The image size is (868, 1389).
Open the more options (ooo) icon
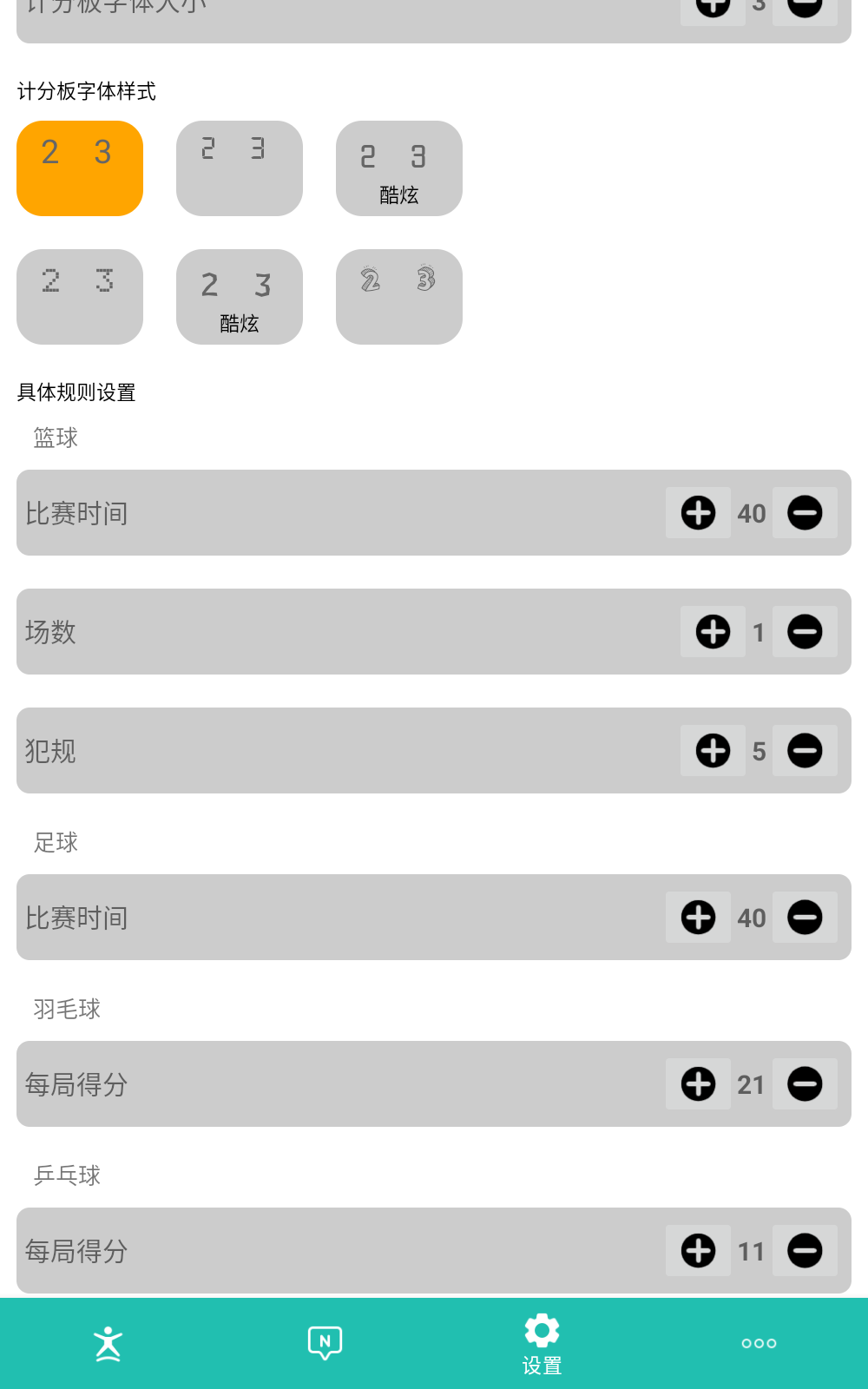[x=759, y=1344]
